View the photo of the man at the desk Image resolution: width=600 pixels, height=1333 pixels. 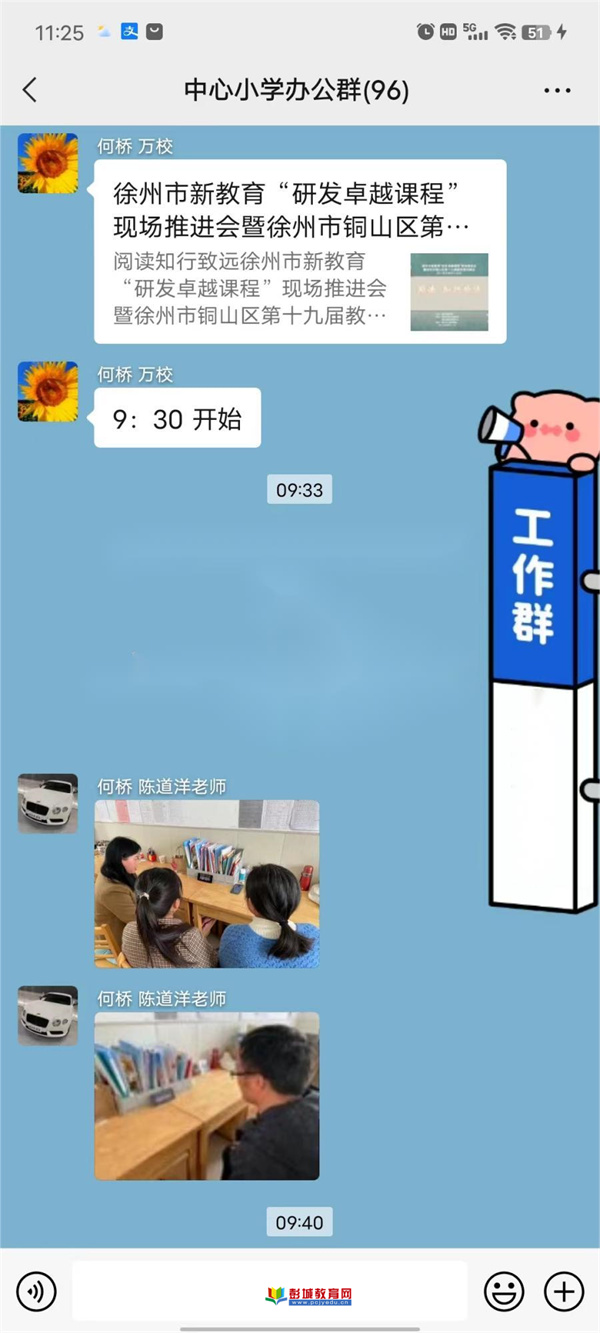(x=207, y=1095)
